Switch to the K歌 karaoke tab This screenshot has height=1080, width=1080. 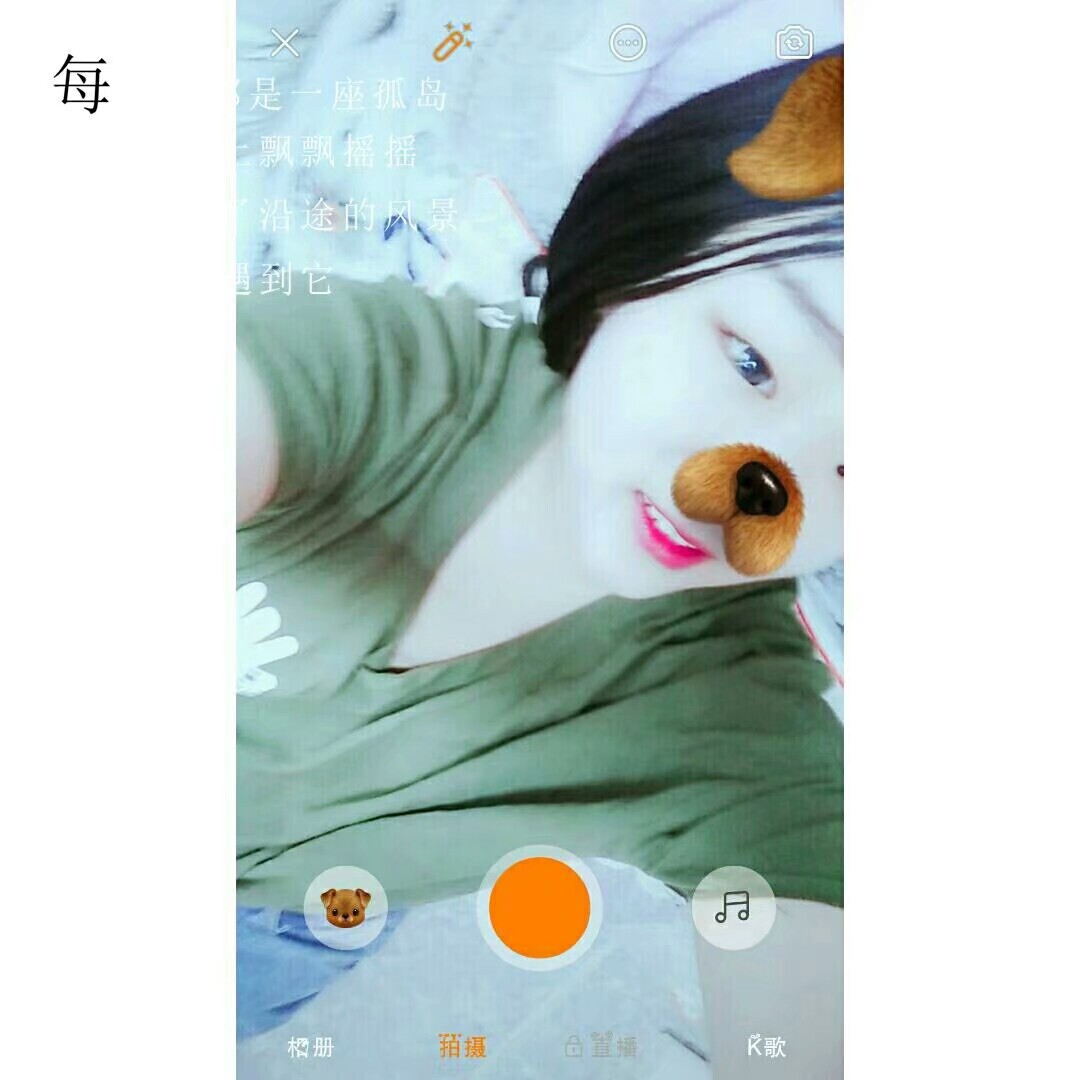click(767, 1047)
